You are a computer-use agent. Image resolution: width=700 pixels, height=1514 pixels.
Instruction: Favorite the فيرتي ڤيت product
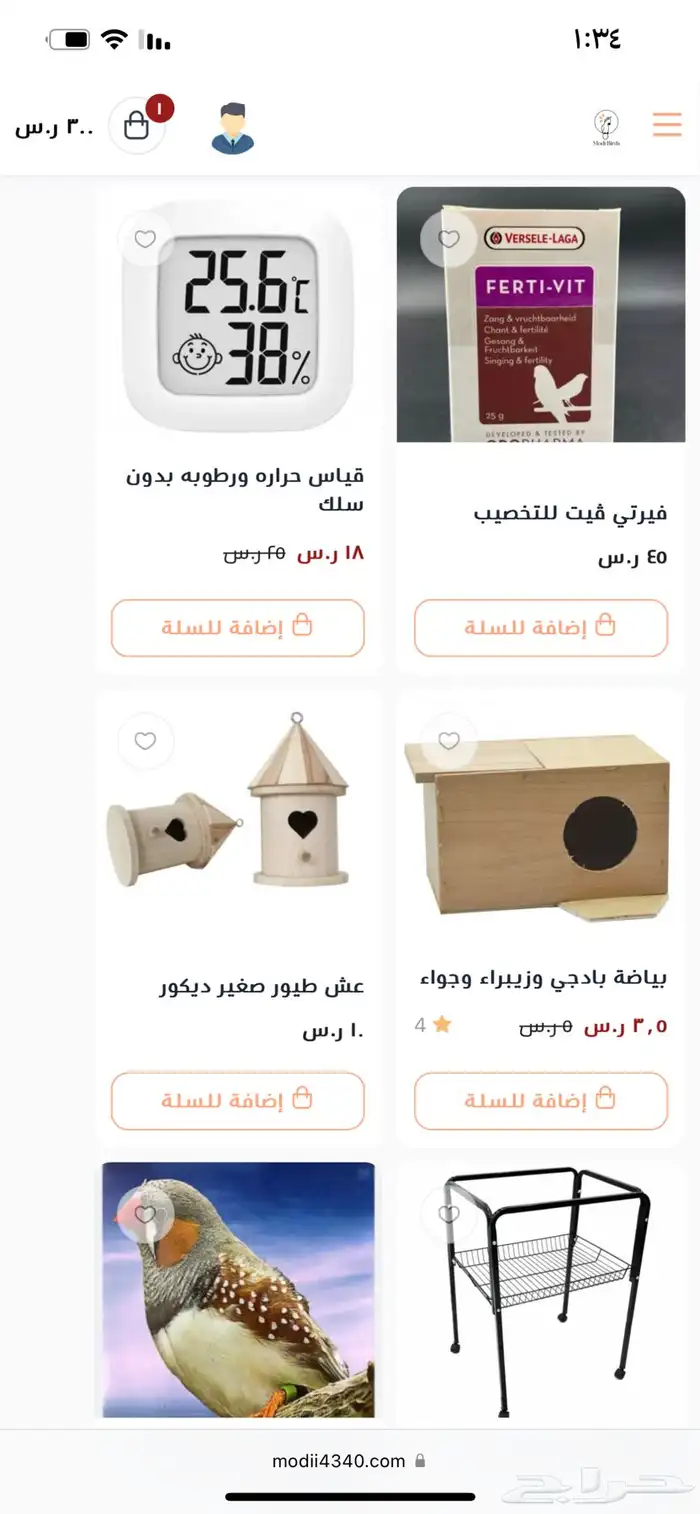(x=449, y=239)
